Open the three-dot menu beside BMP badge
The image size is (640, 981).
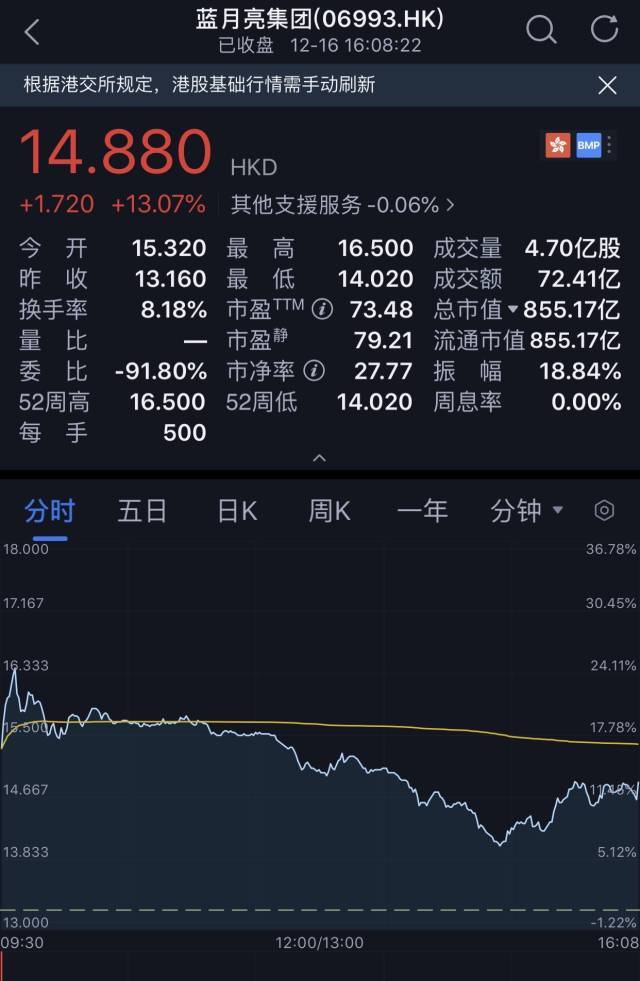coord(609,145)
